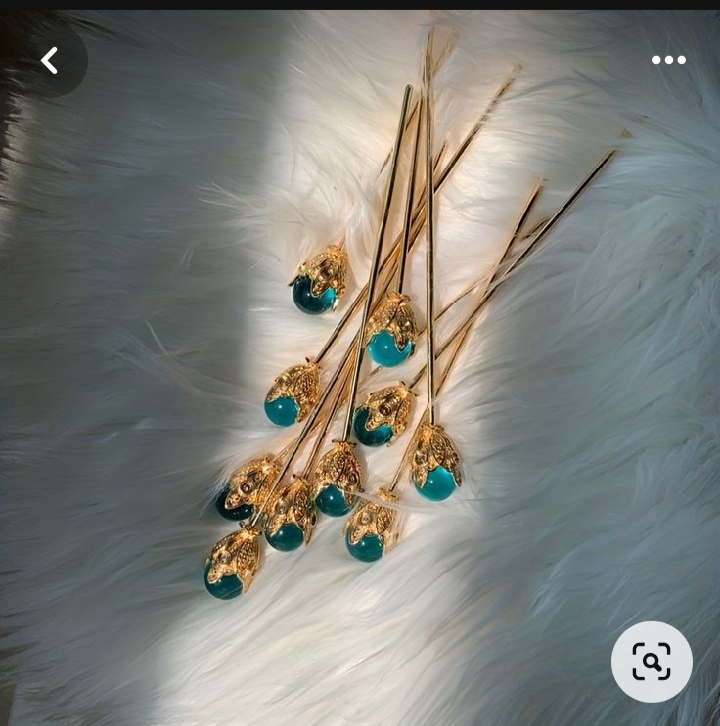Start visual search with the lens button
The width and height of the screenshot is (720, 726).
(651, 661)
